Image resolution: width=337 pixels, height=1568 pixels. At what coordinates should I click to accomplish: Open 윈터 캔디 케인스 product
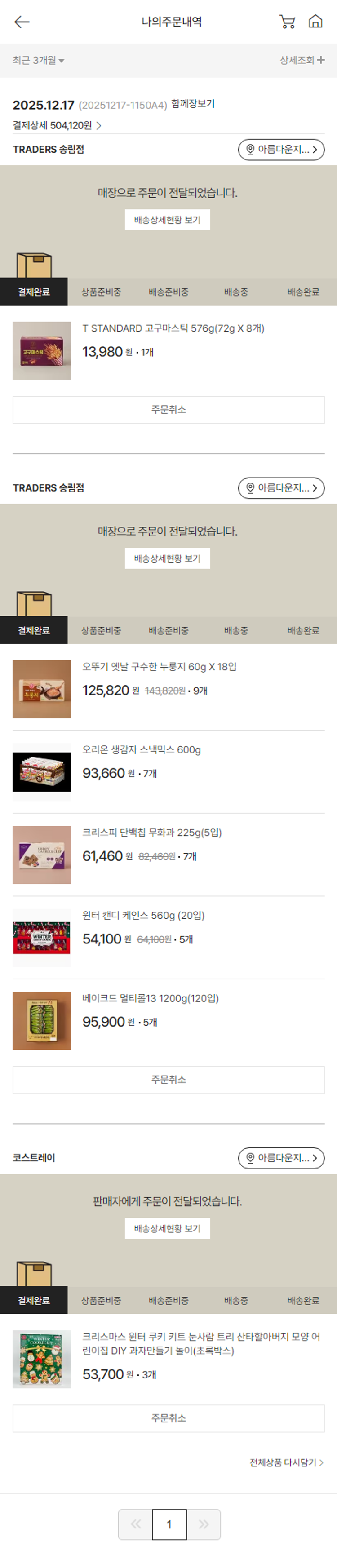[x=143, y=916]
